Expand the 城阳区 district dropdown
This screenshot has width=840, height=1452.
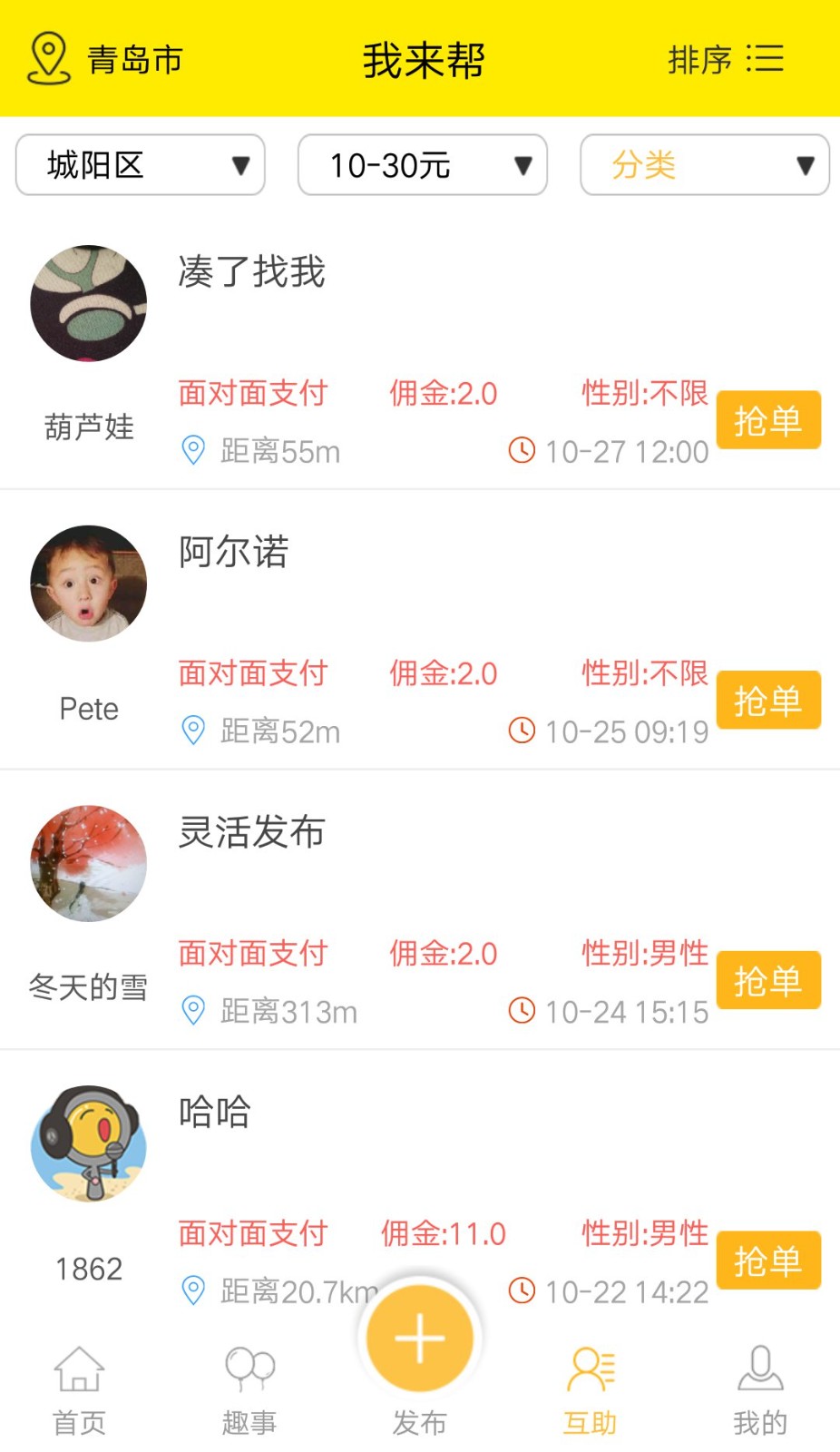click(141, 165)
